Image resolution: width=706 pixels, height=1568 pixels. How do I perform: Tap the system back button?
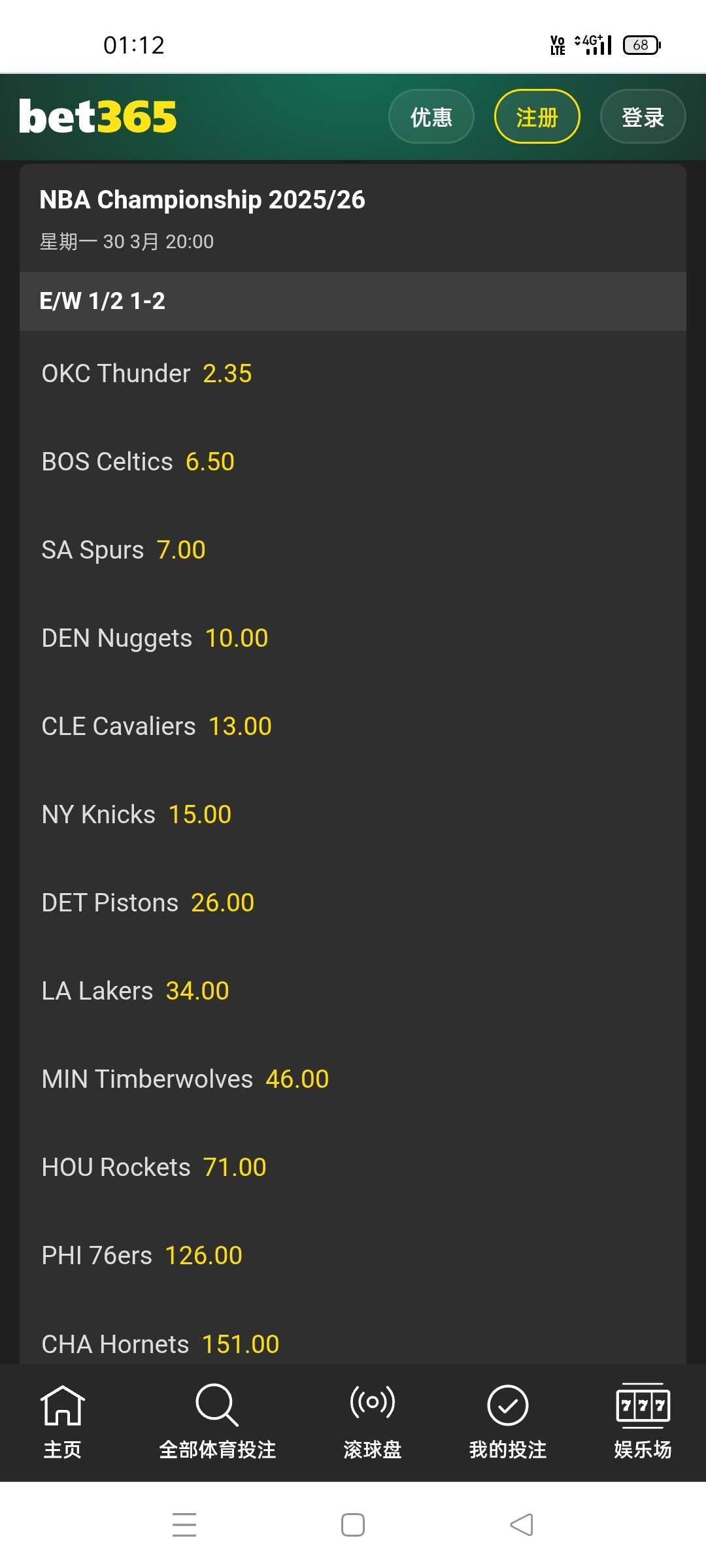click(522, 1525)
